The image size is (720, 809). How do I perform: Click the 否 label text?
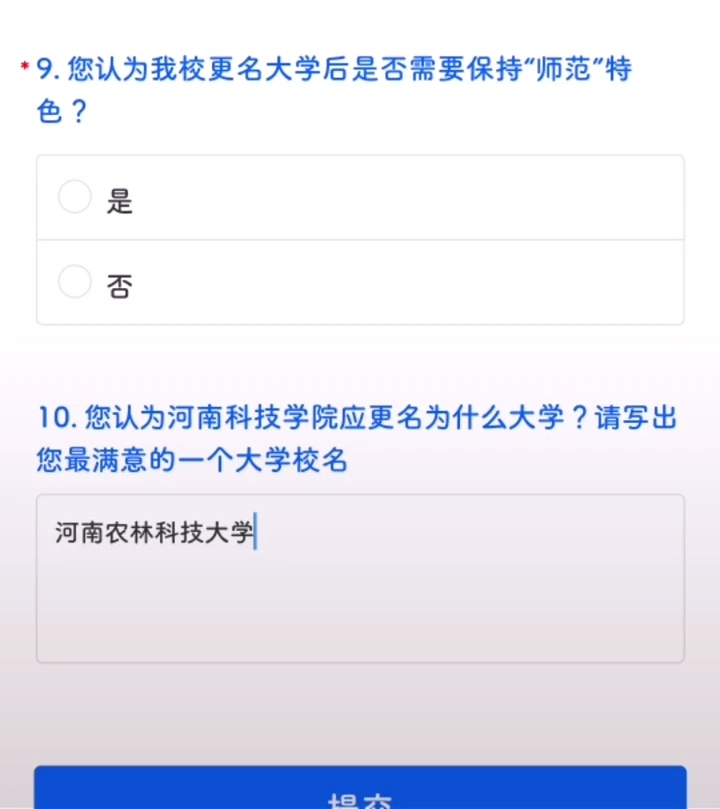point(121,285)
